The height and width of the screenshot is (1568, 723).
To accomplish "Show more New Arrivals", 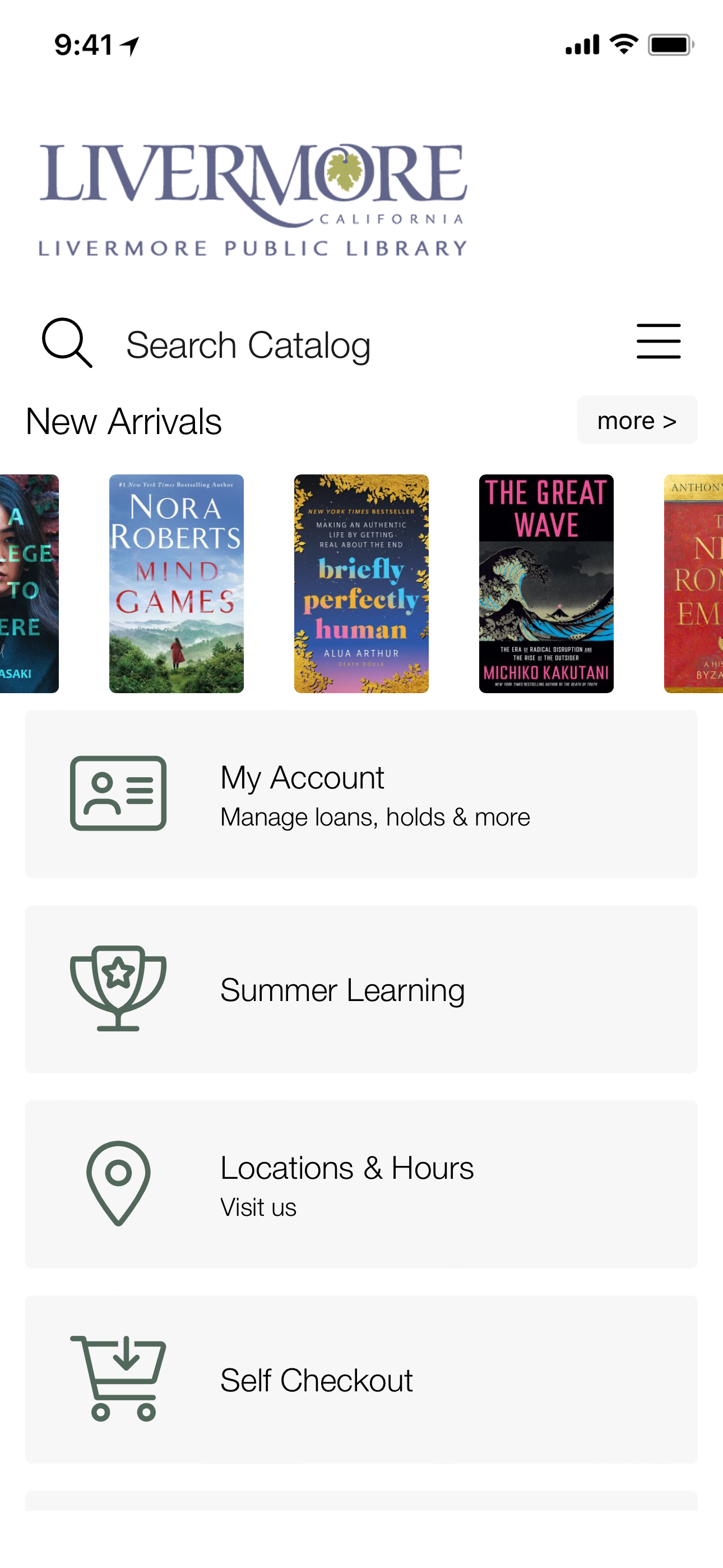I will tap(637, 420).
